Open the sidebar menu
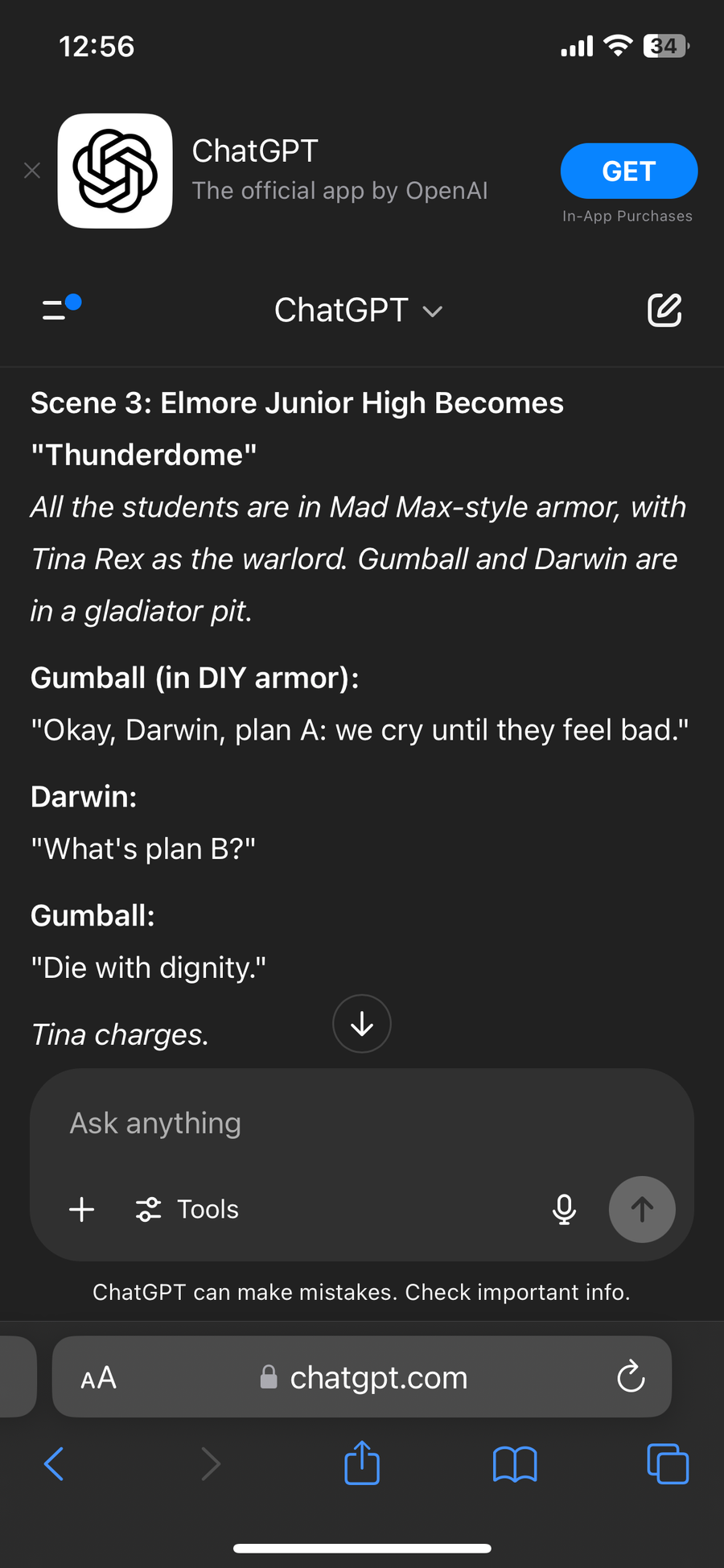Screen dimensions: 724x1568 tap(61, 309)
